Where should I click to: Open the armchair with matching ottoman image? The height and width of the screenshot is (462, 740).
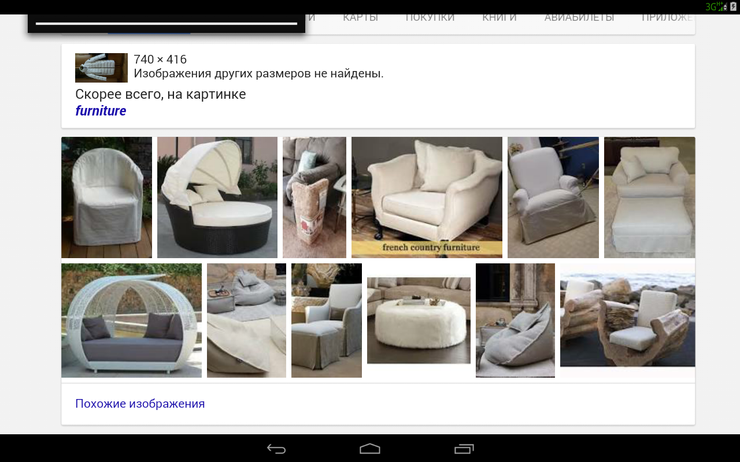(649, 197)
